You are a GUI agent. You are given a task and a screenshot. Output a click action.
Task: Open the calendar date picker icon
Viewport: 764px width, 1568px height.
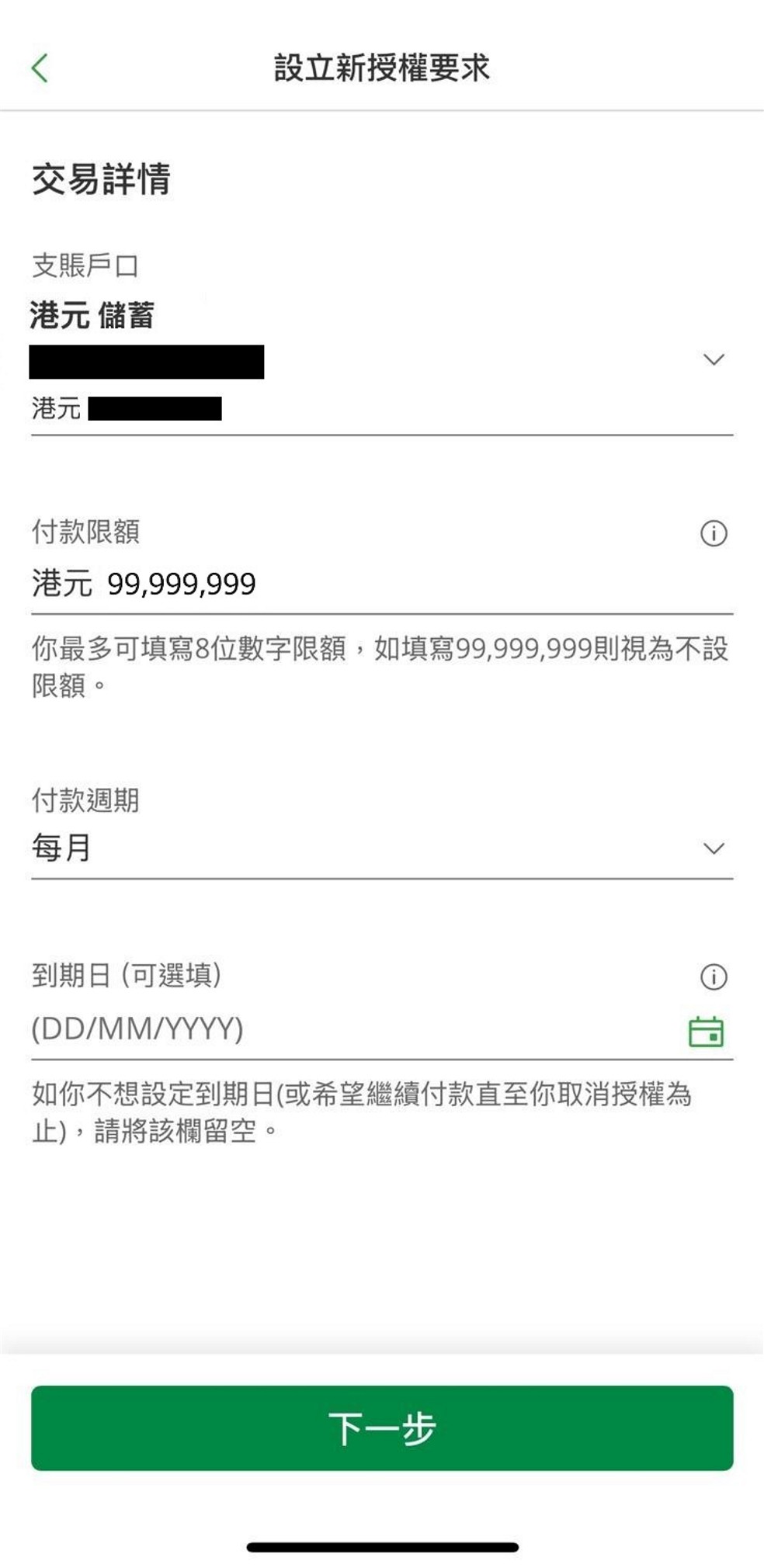pyautogui.click(x=705, y=1032)
